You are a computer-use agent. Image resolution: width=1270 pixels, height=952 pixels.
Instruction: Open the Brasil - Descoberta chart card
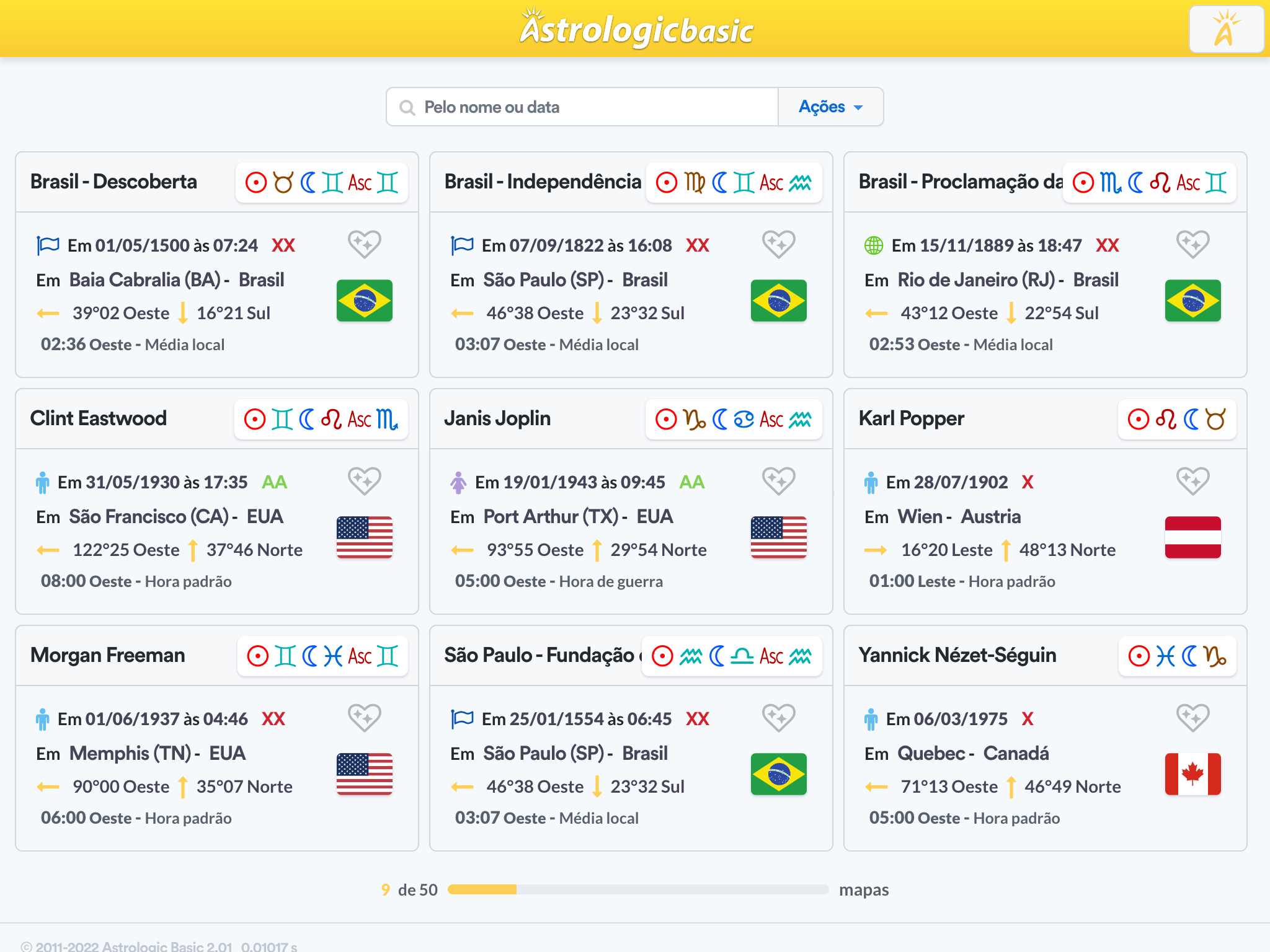pos(113,182)
